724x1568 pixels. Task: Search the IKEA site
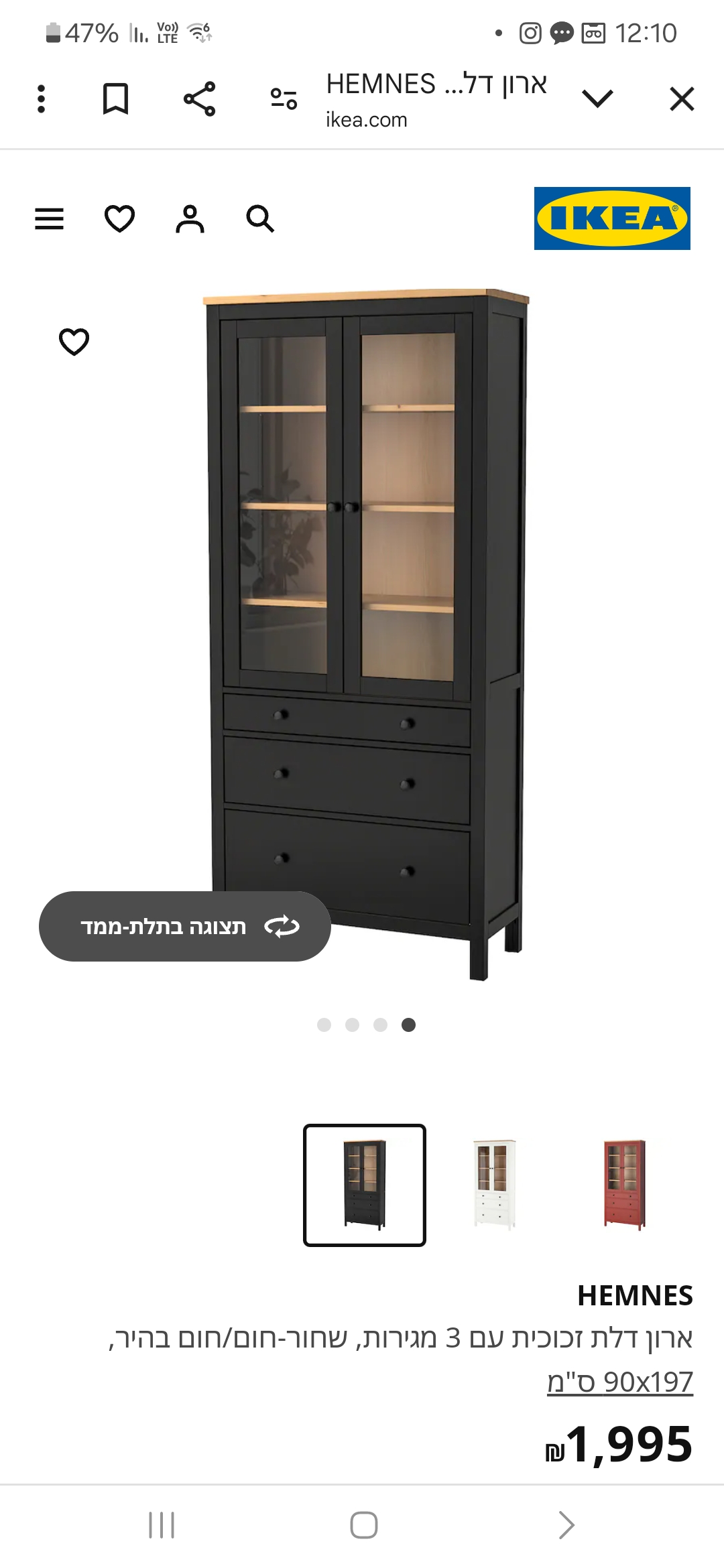[x=260, y=218]
